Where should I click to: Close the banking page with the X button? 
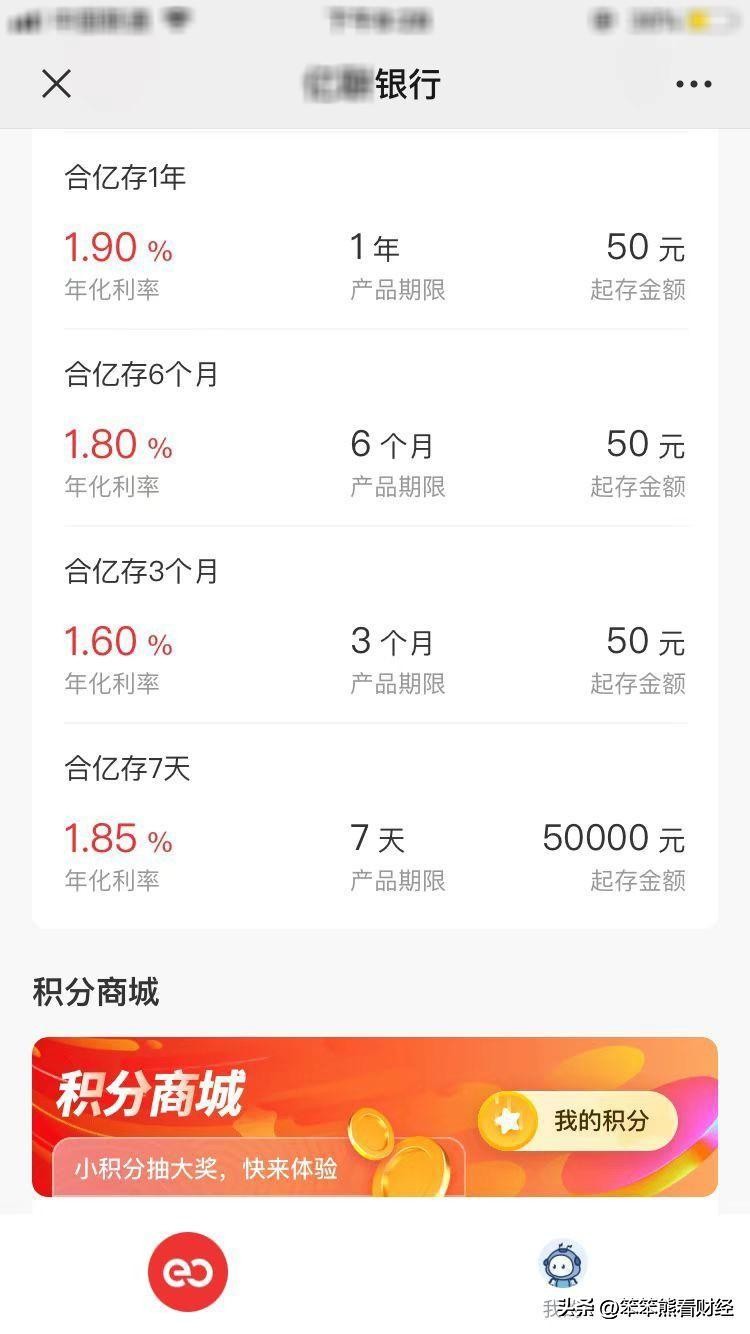tap(56, 84)
